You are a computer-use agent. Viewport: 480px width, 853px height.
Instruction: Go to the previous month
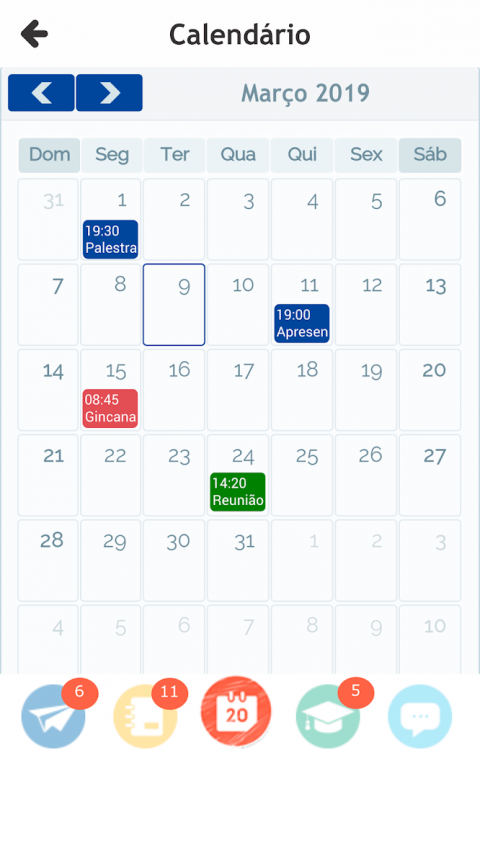[41, 93]
